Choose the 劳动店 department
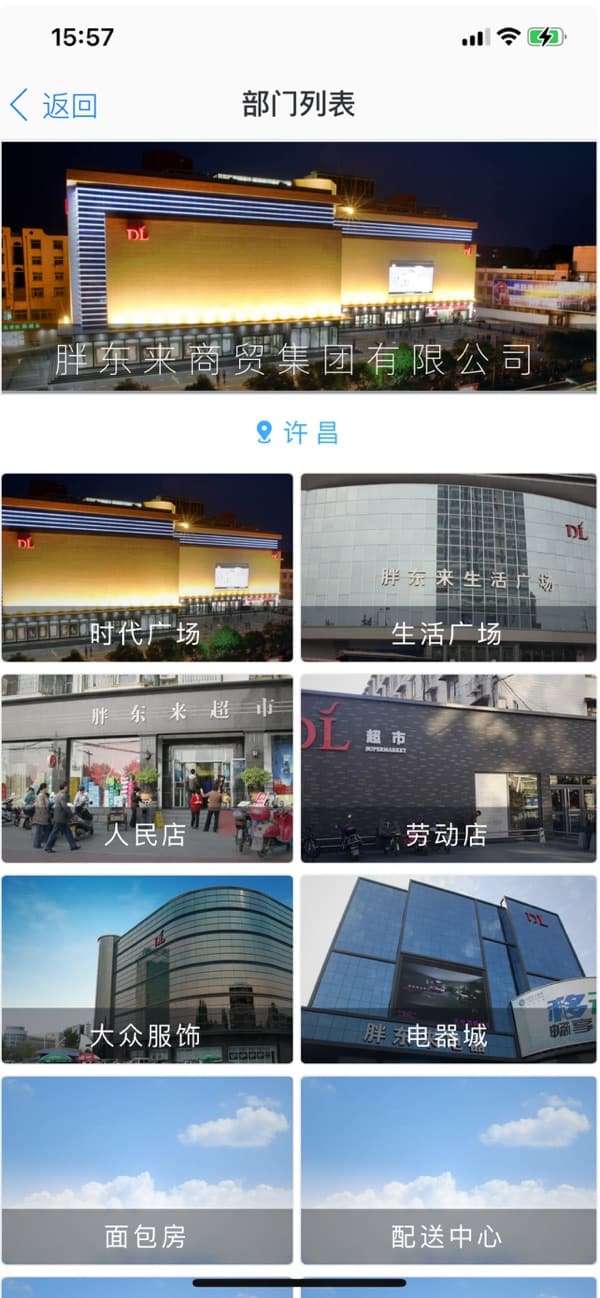This screenshot has height=1298, width=600. coord(448,768)
